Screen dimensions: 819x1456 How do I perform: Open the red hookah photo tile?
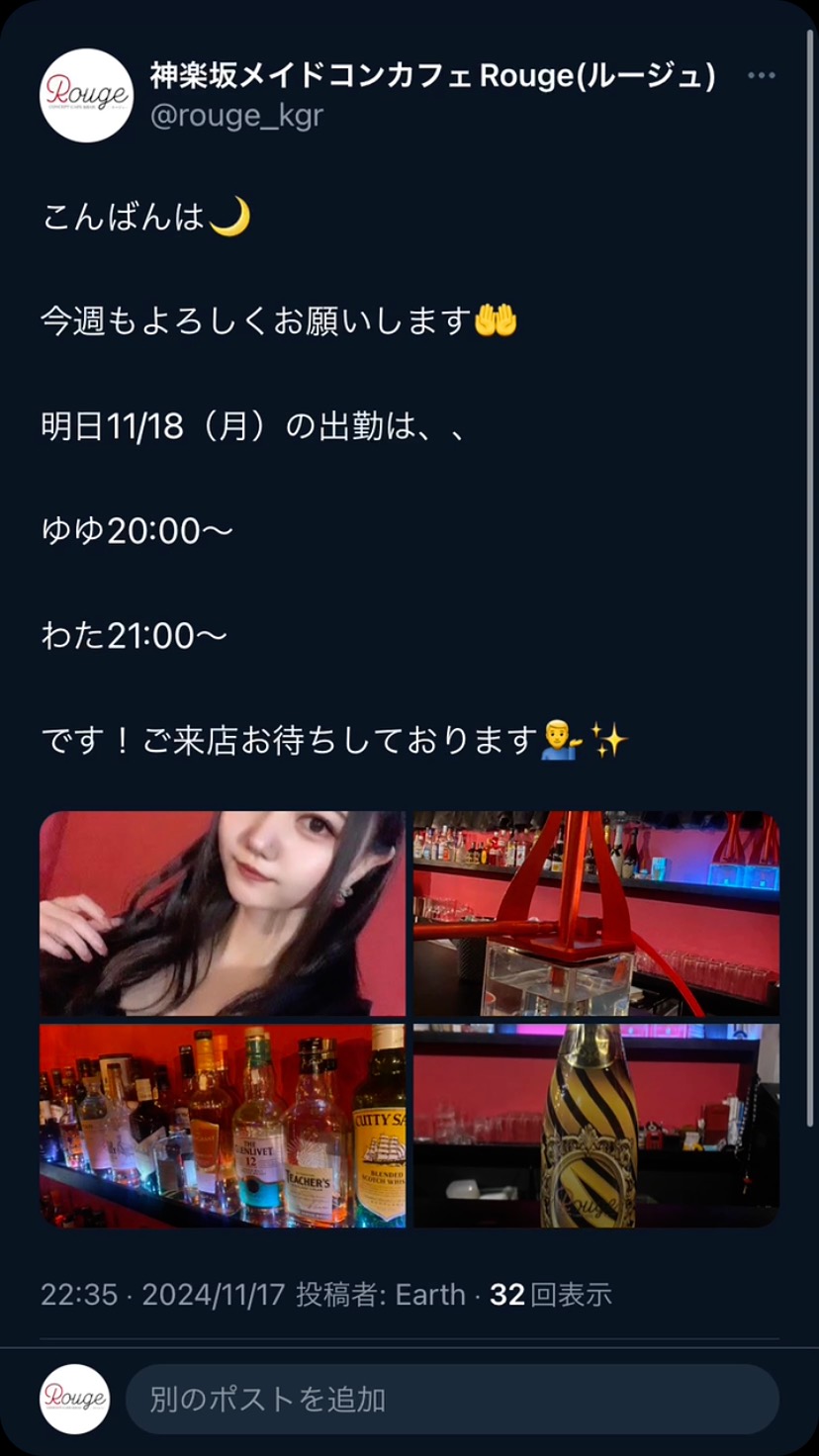tap(595, 913)
